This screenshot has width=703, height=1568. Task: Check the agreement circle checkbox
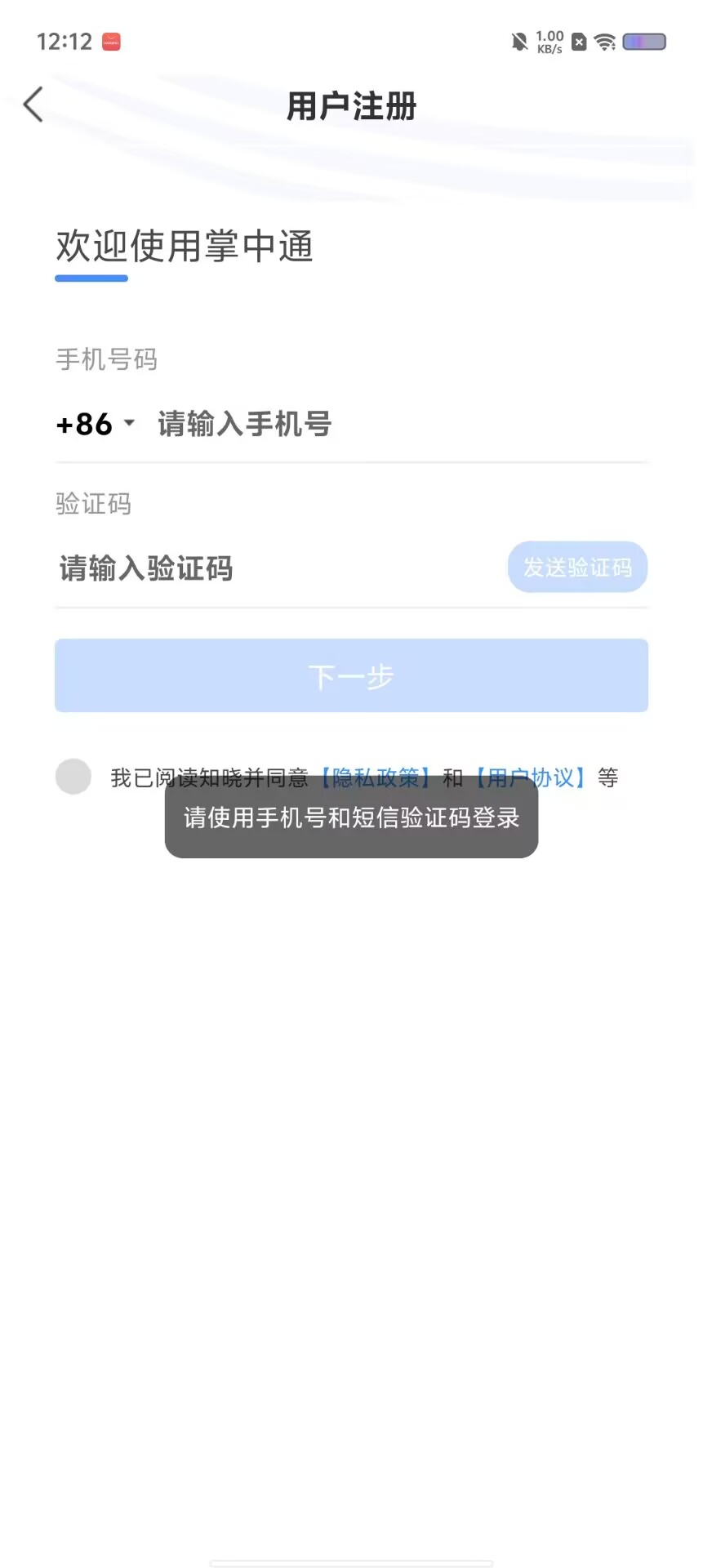coord(73,777)
